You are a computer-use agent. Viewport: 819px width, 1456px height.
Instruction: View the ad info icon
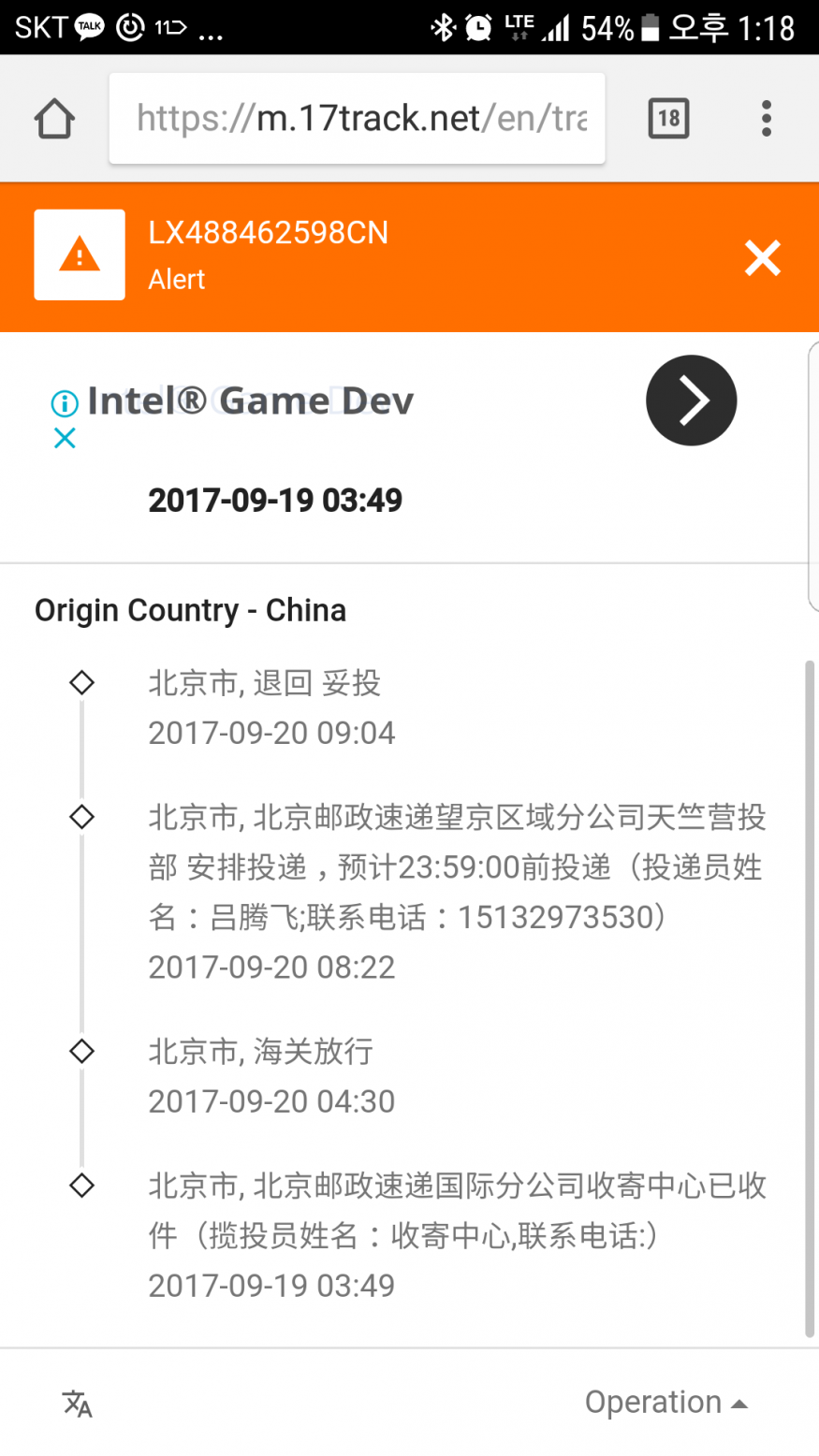(x=65, y=403)
